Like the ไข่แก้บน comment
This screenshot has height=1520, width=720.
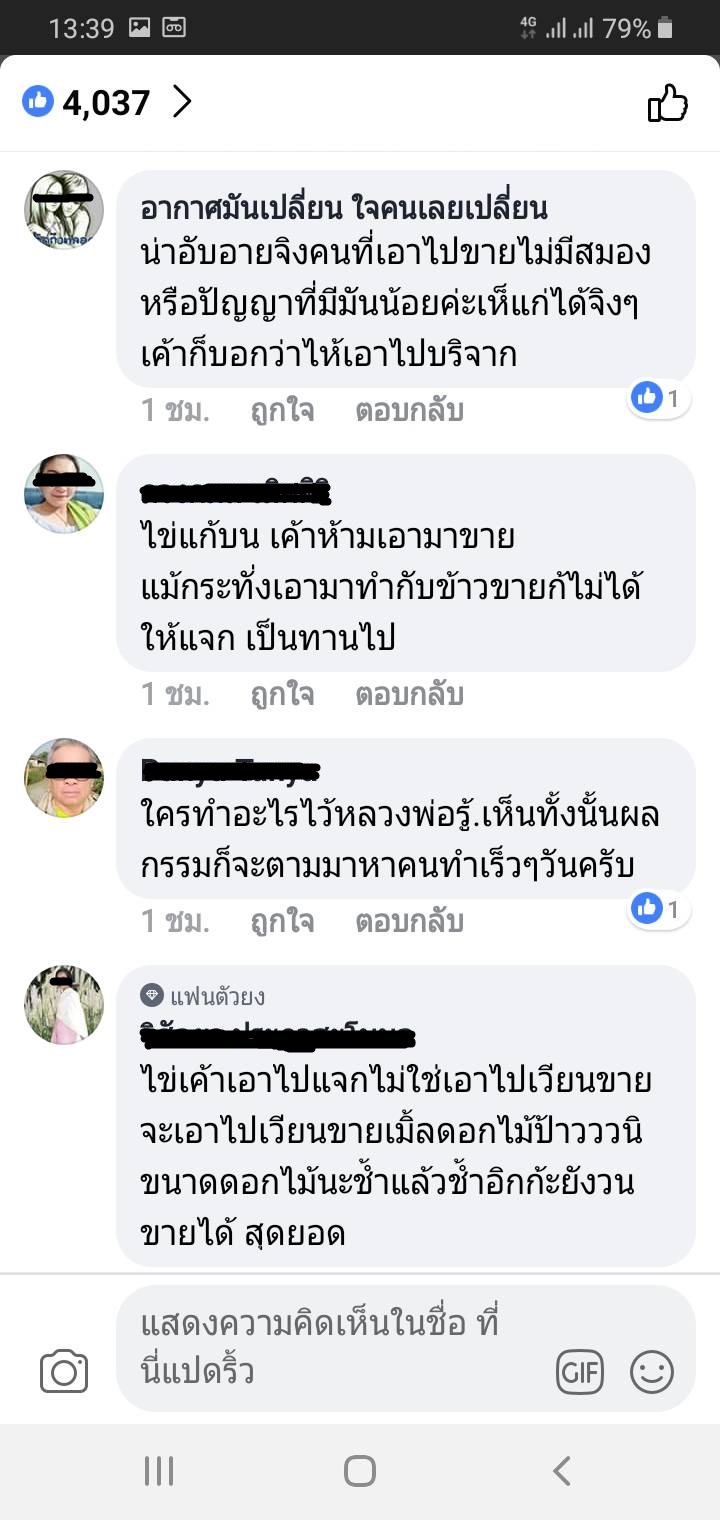(282, 694)
